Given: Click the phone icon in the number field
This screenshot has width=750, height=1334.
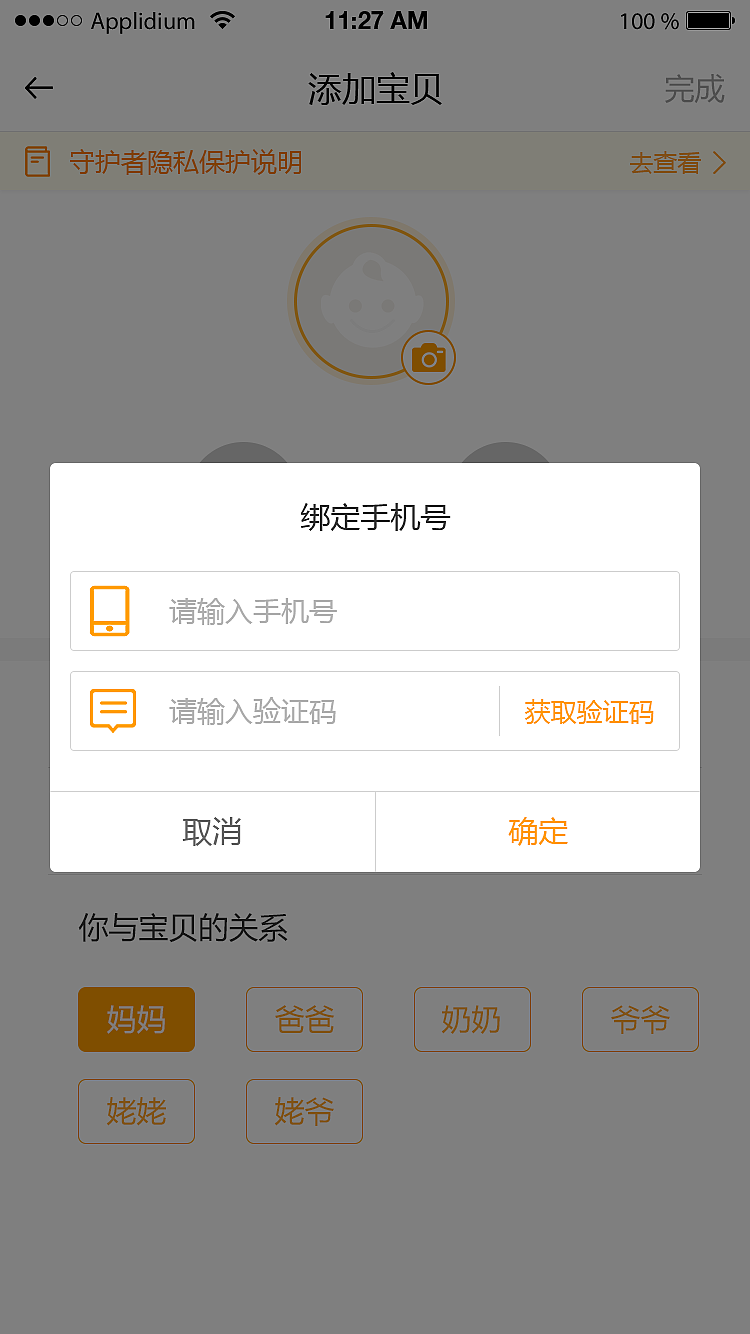Looking at the screenshot, I should point(110,610).
